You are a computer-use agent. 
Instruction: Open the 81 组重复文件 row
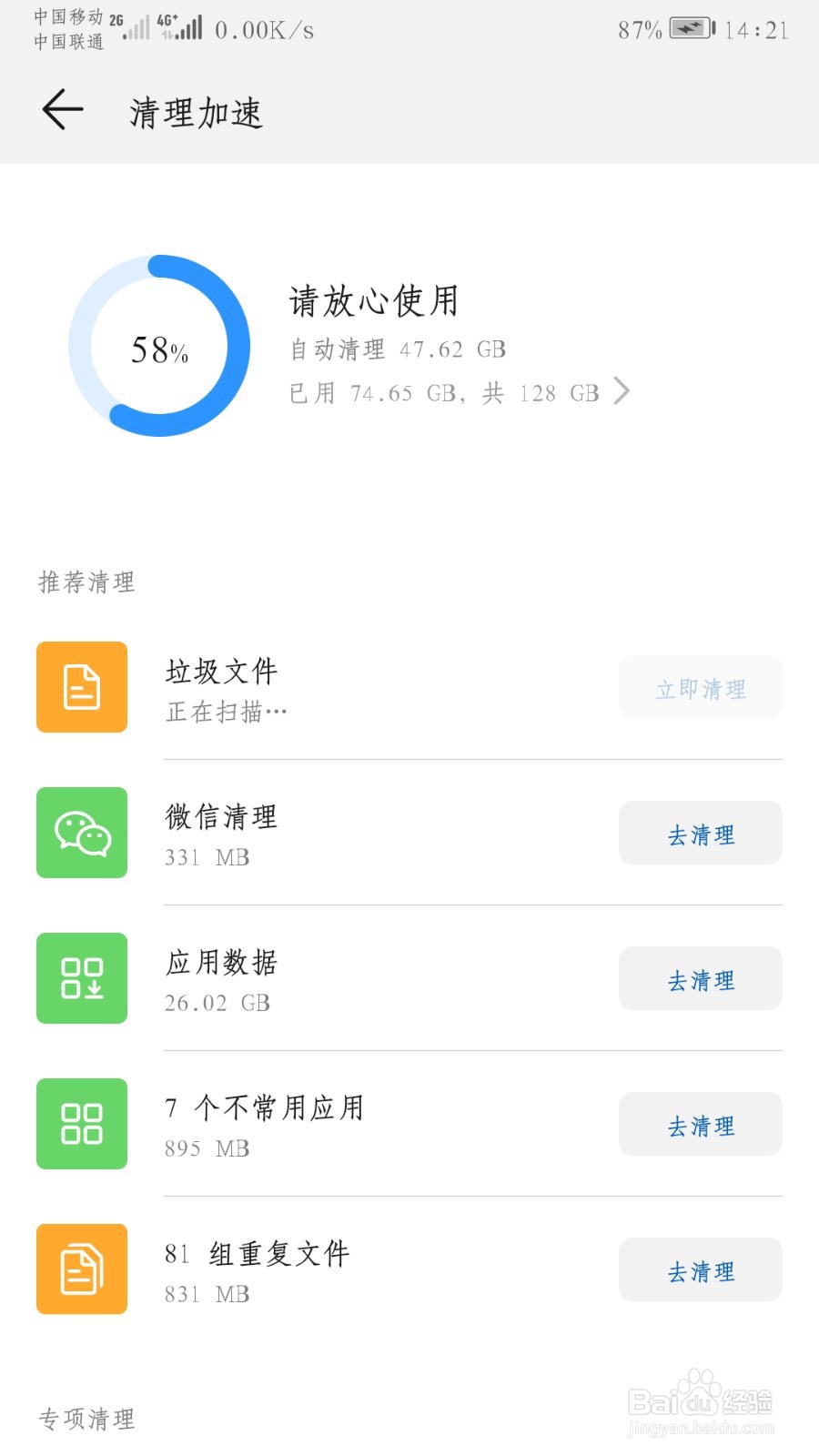[409, 1269]
